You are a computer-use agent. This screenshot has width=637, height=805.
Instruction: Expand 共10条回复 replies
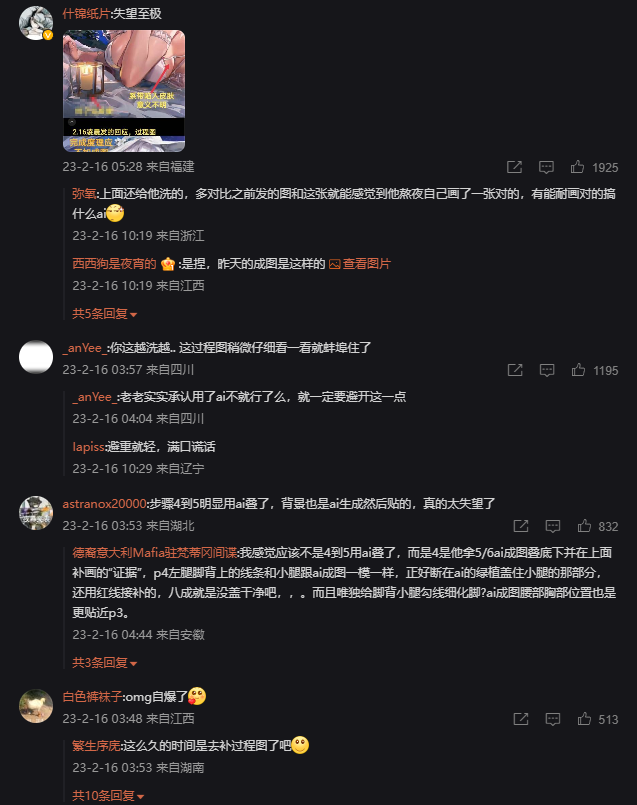[108, 795]
